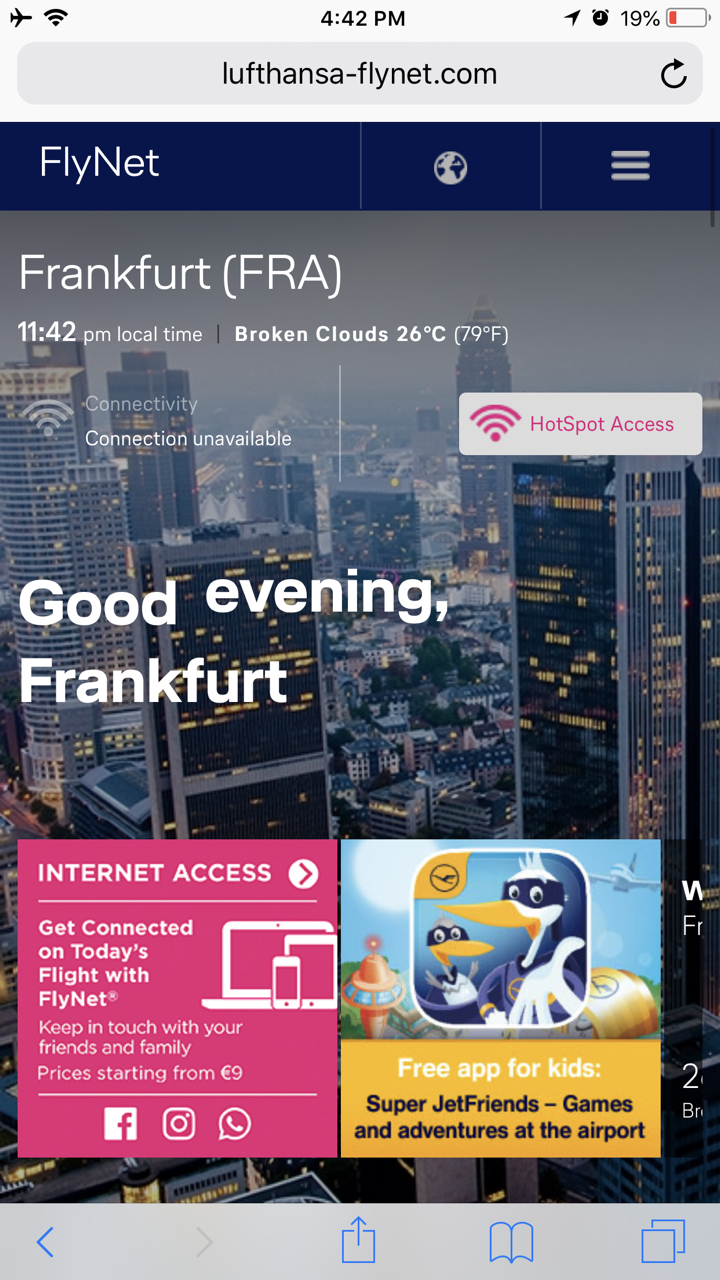Tap the HotSpot Access button
720x1280 pixels.
click(581, 424)
